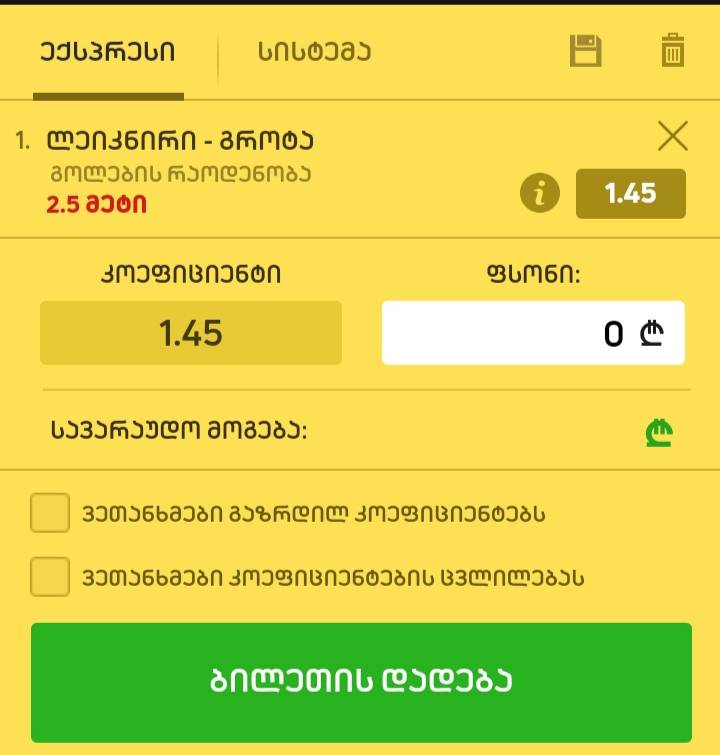Click the info circle next to odds

pos(541,194)
